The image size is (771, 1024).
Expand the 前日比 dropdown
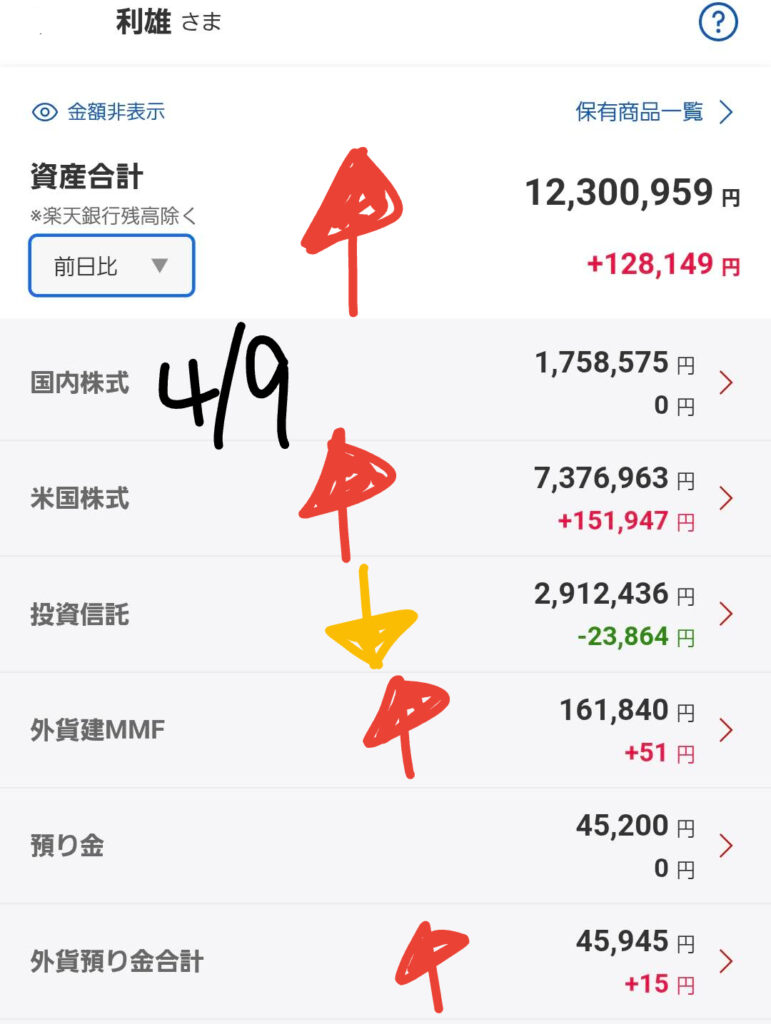pos(111,266)
